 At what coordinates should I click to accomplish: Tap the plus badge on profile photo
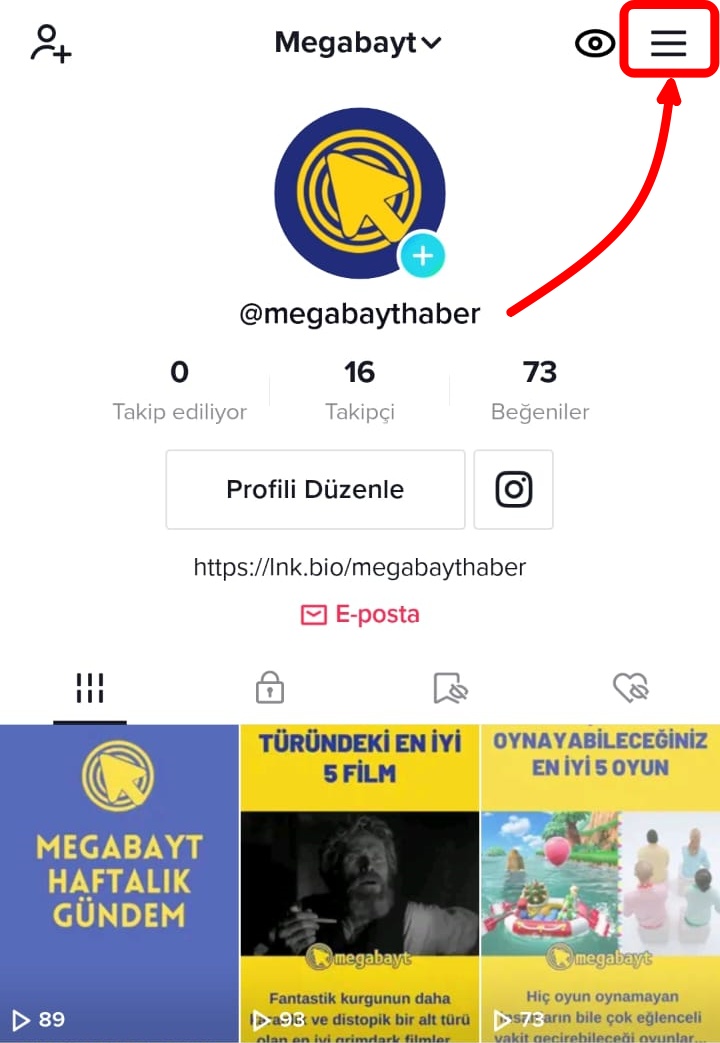click(422, 257)
